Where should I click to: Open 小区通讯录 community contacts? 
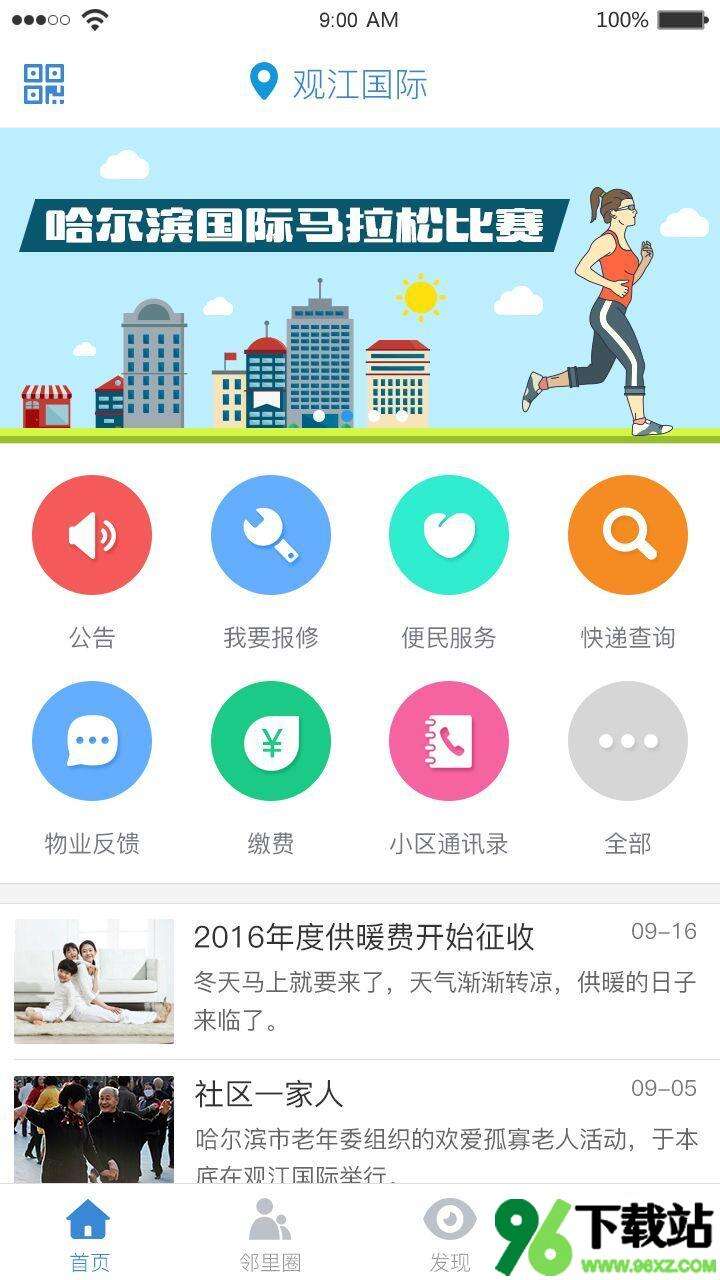pyautogui.click(x=448, y=742)
